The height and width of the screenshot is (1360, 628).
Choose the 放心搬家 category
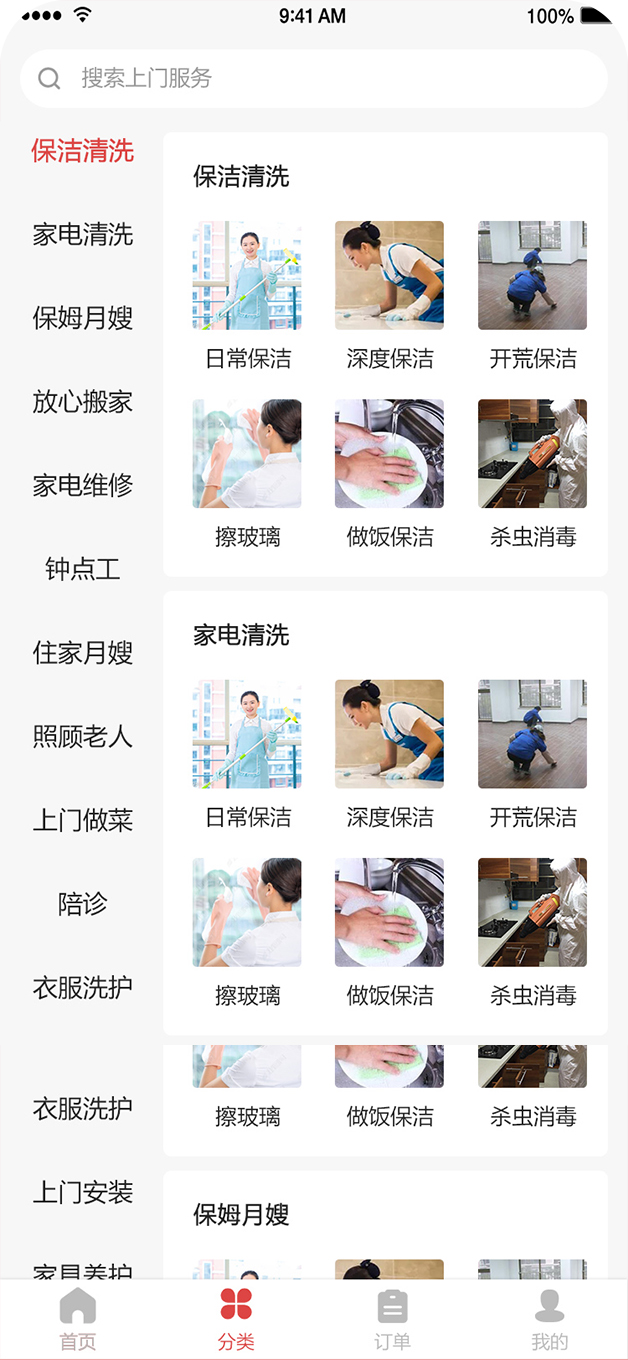click(83, 402)
